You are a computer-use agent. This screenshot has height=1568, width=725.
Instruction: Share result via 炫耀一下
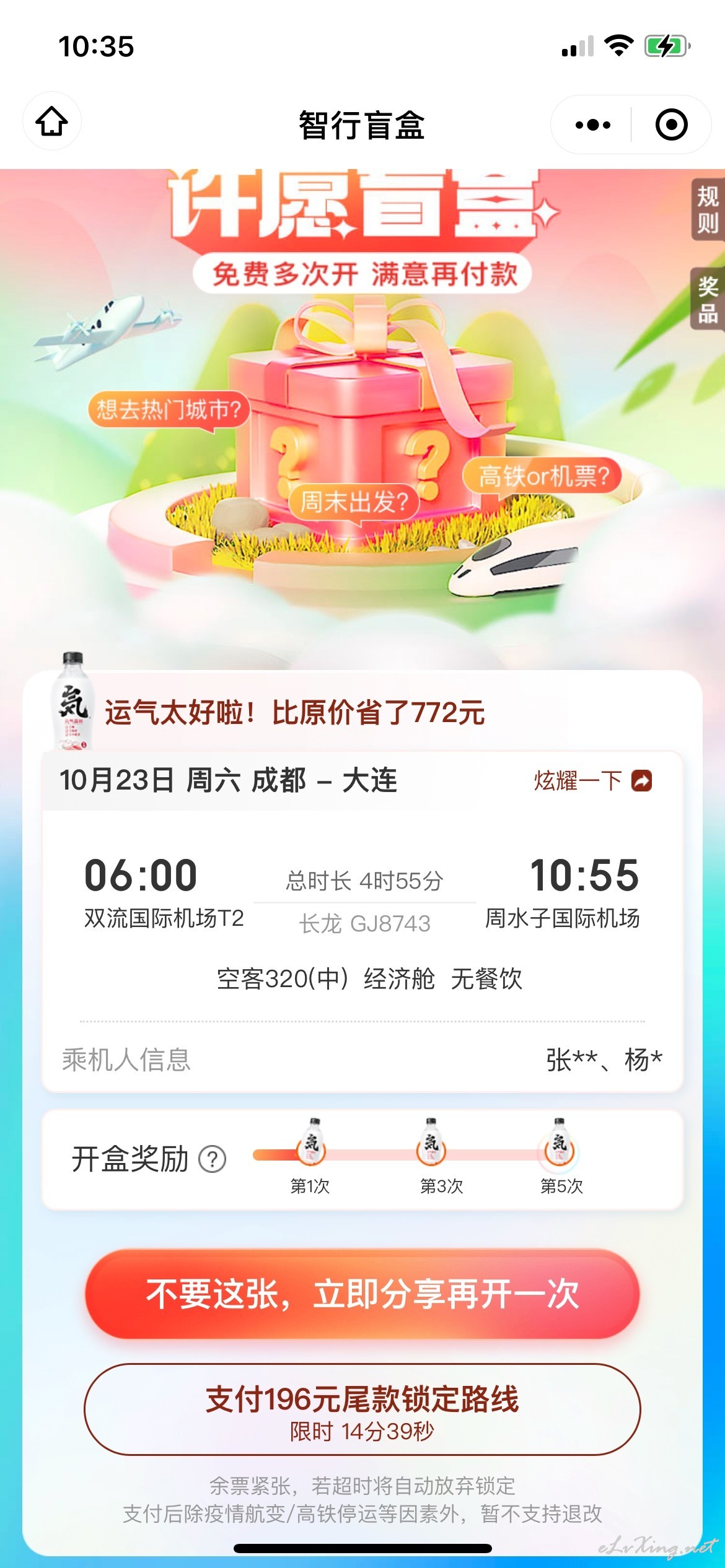tap(592, 780)
